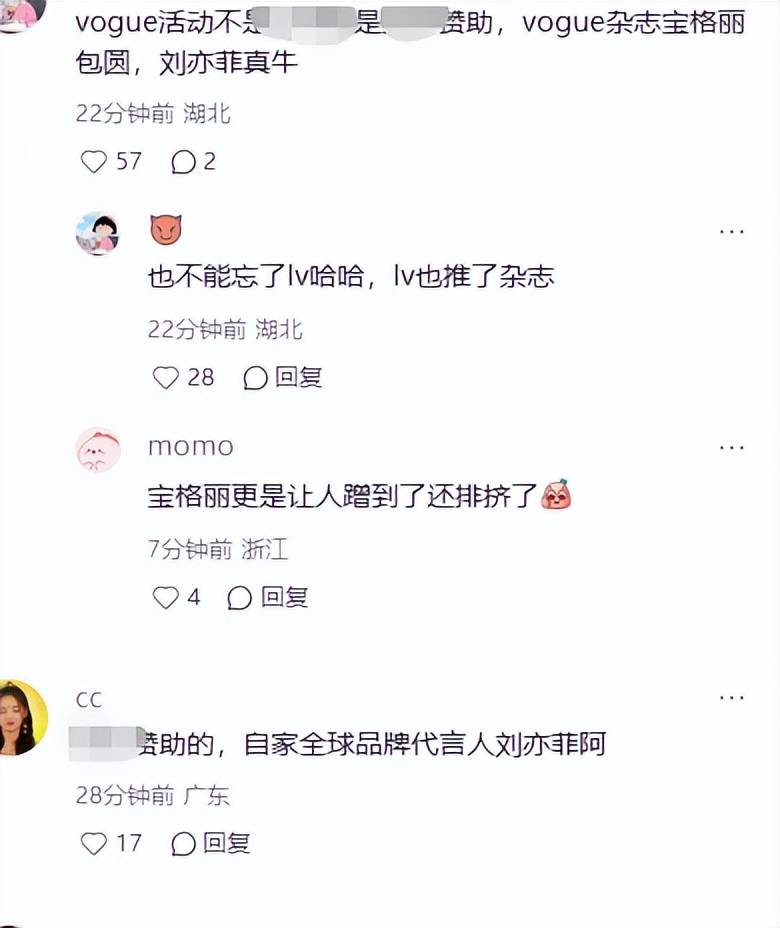780x928 pixels.
Task: Reply to momo's comment
Action: [x=268, y=597]
